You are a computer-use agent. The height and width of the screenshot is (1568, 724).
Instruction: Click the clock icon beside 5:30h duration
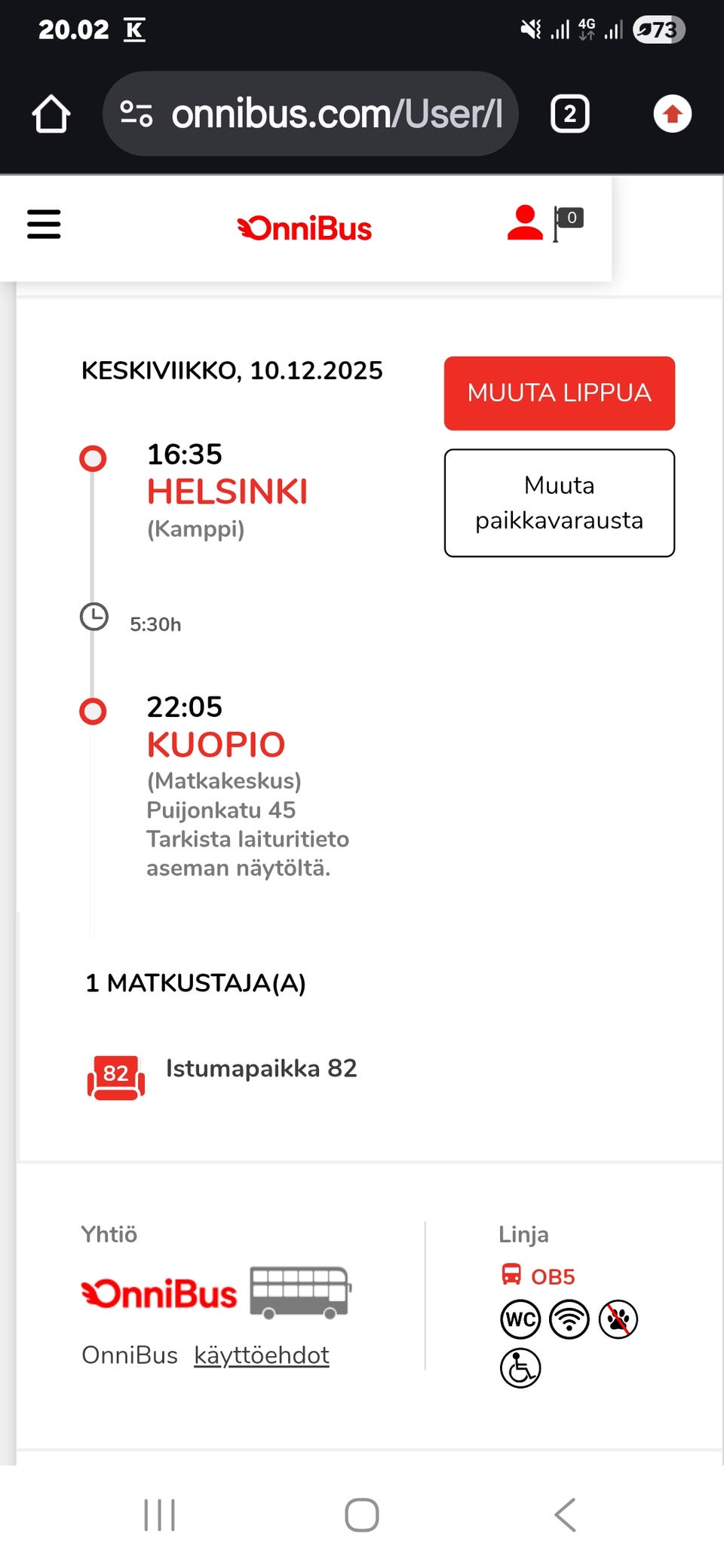pyautogui.click(x=94, y=617)
